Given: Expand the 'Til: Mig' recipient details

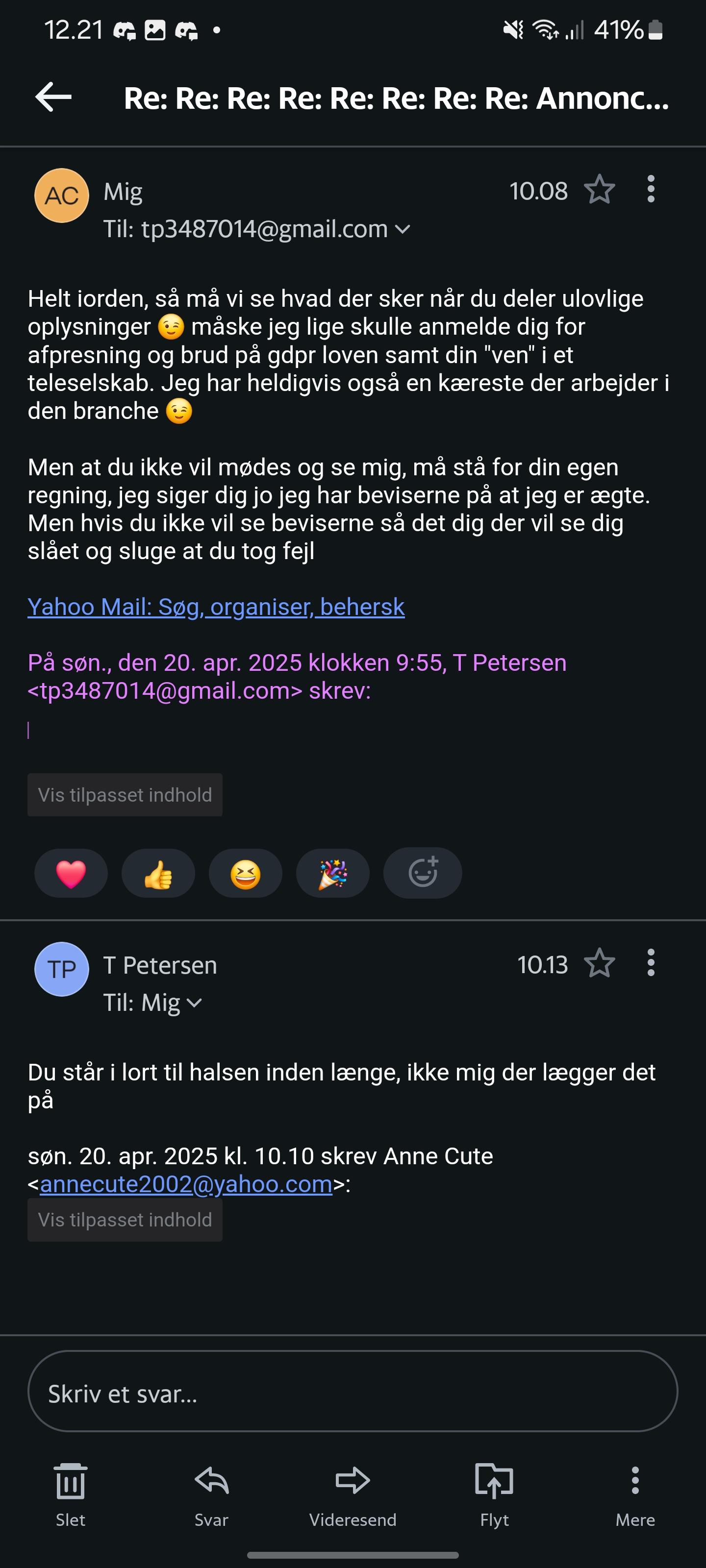Looking at the screenshot, I should [194, 1003].
